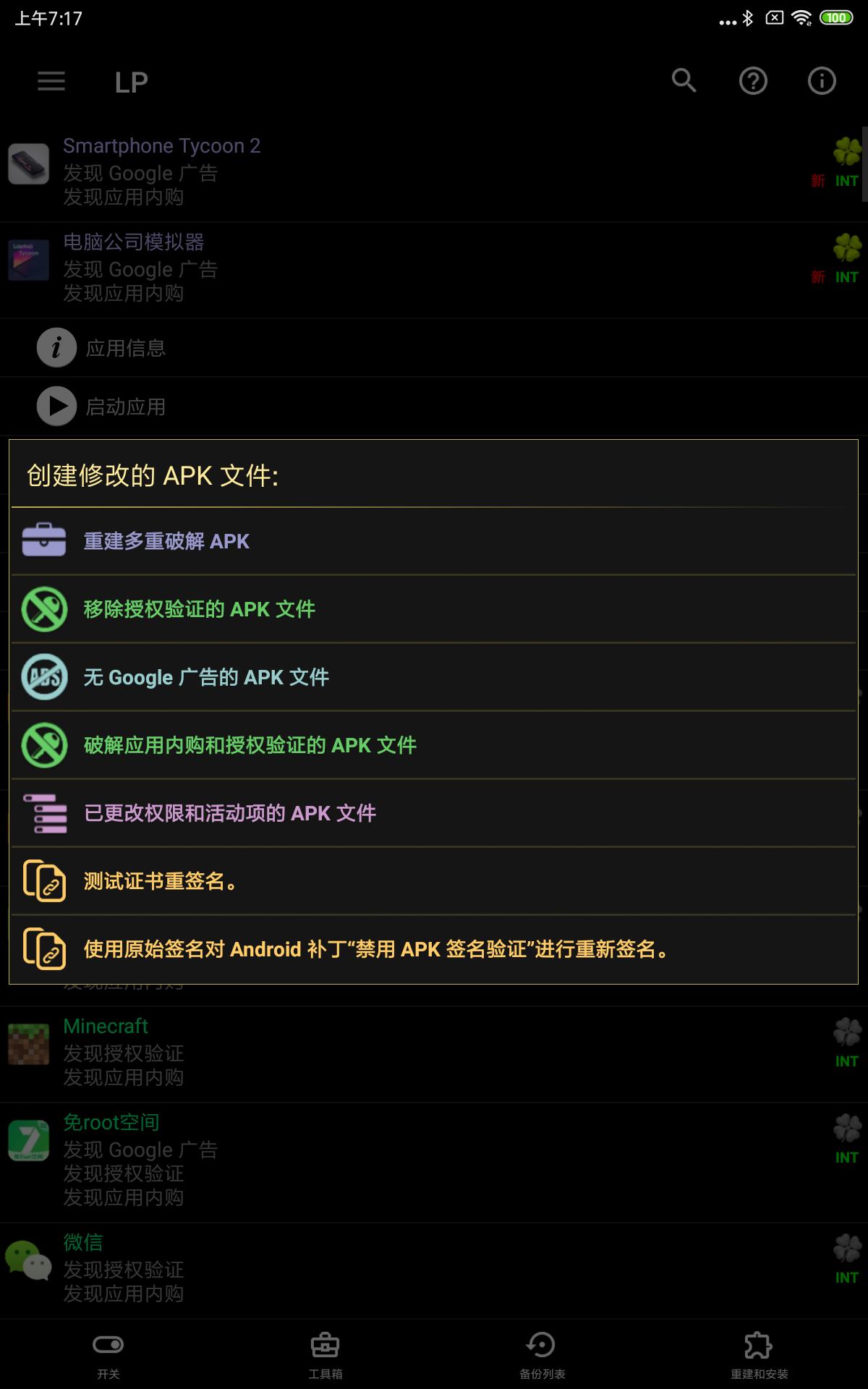Open the info icon in app bar

tap(822, 81)
